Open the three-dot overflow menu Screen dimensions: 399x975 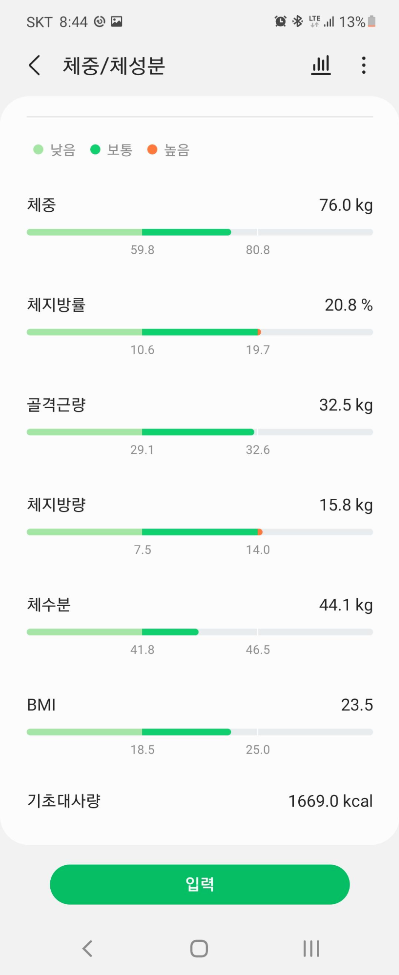[x=364, y=65]
